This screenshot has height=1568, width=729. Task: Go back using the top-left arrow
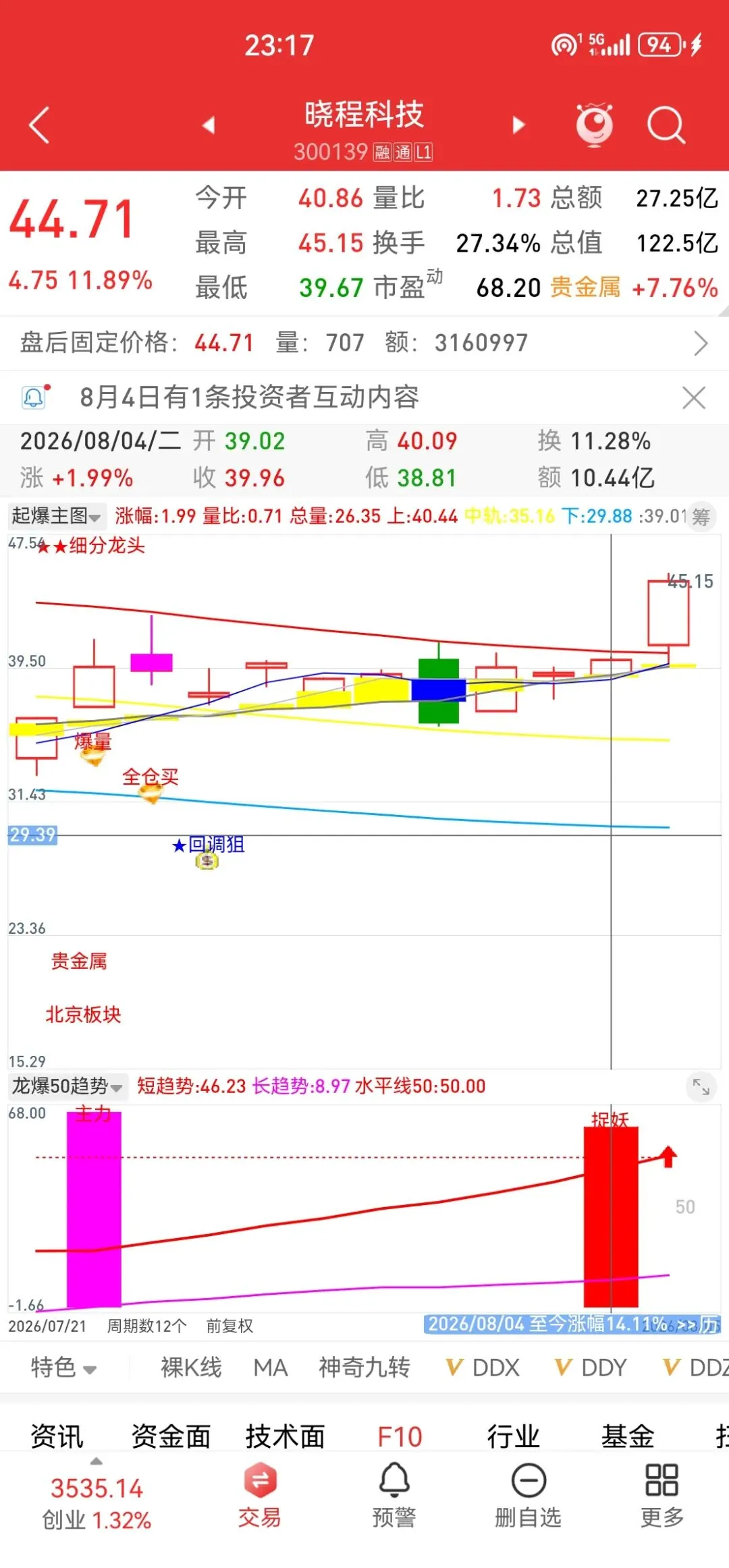[39, 125]
